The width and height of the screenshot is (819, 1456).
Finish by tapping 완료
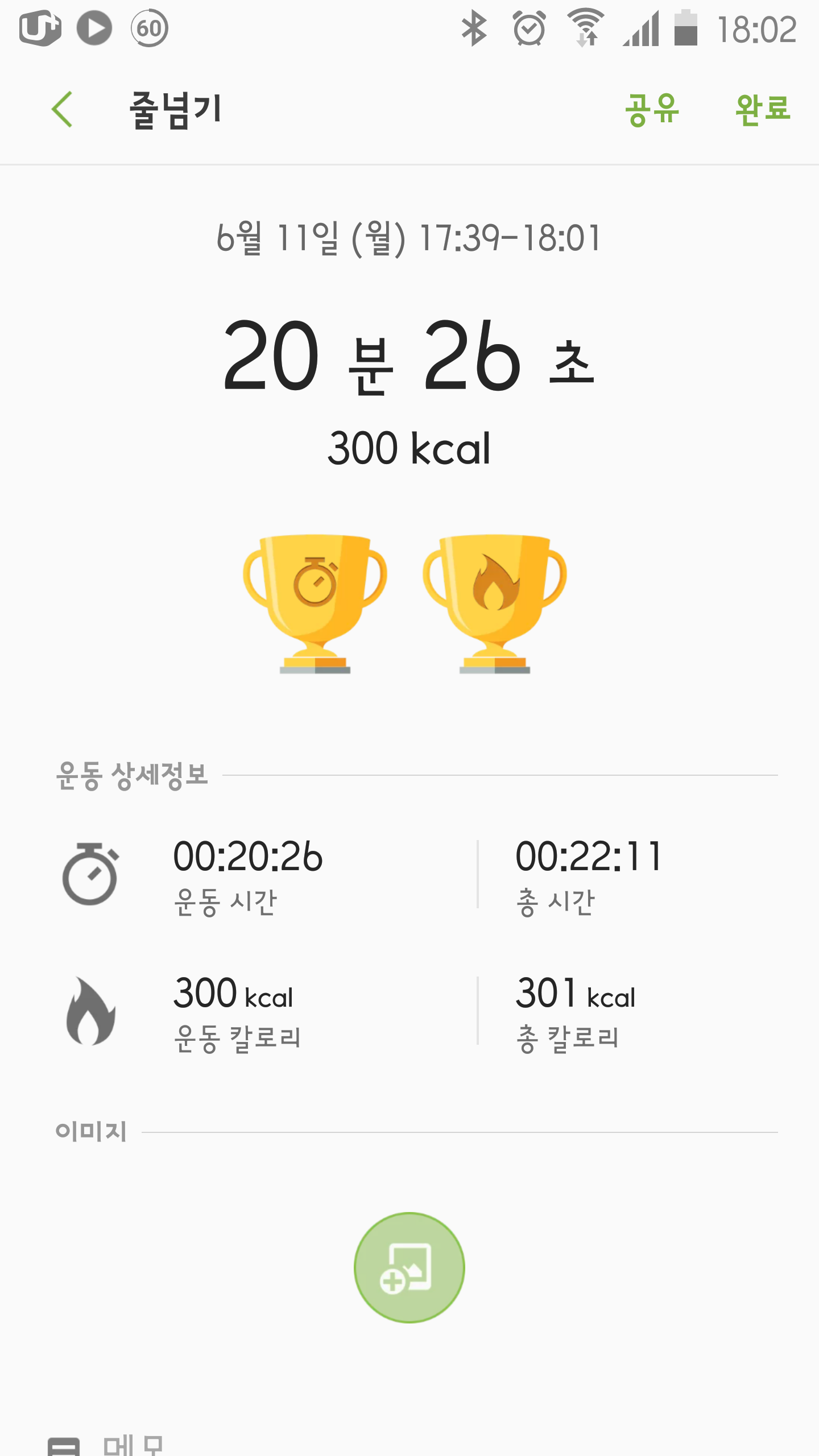[x=762, y=109]
